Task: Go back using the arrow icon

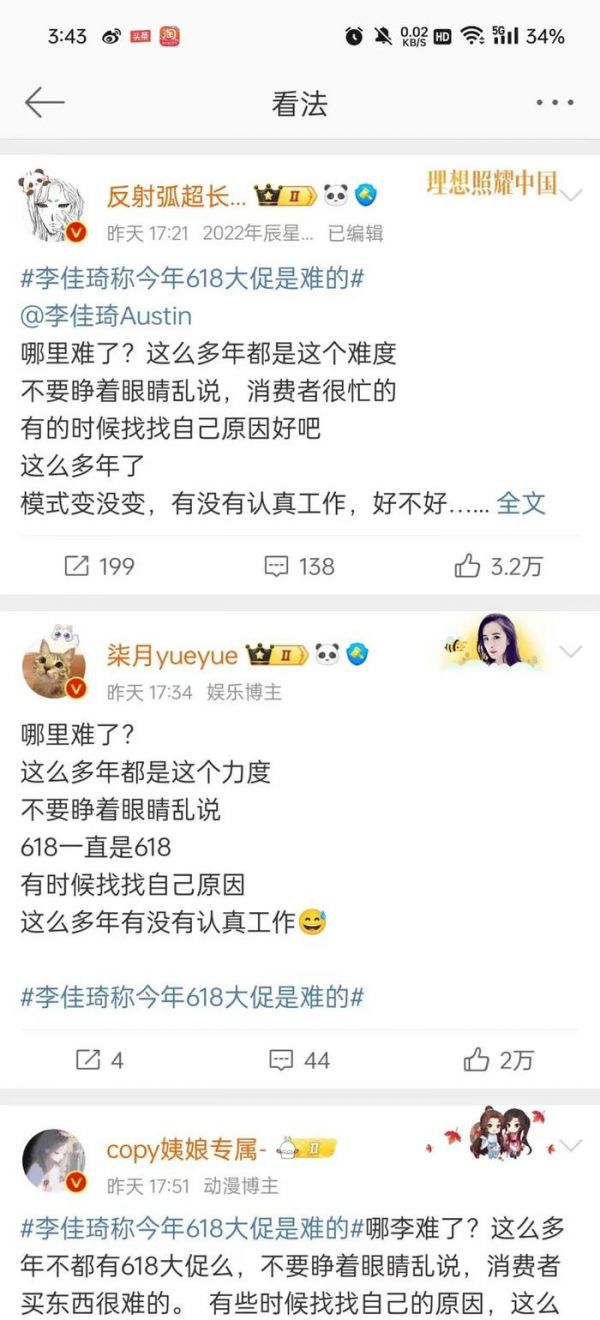Action: pyautogui.click(x=44, y=102)
